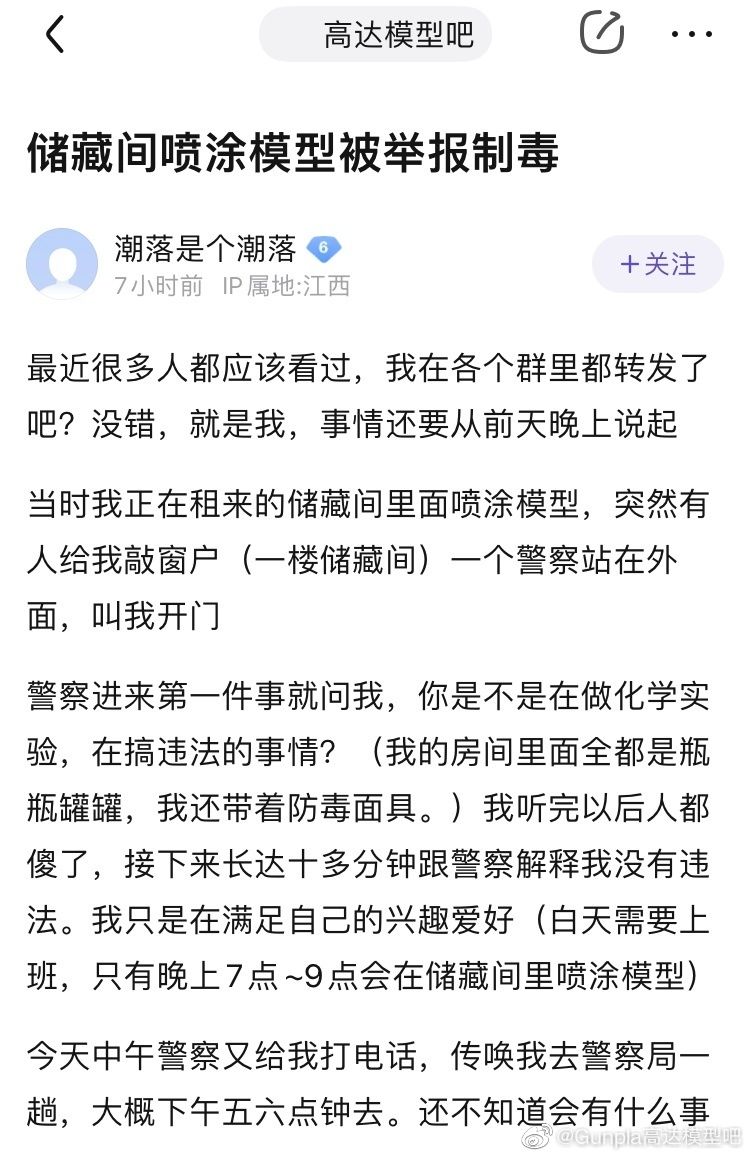Go back with the top-left arrow
This screenshot has height=1158, width=750.
click(55, 35)
